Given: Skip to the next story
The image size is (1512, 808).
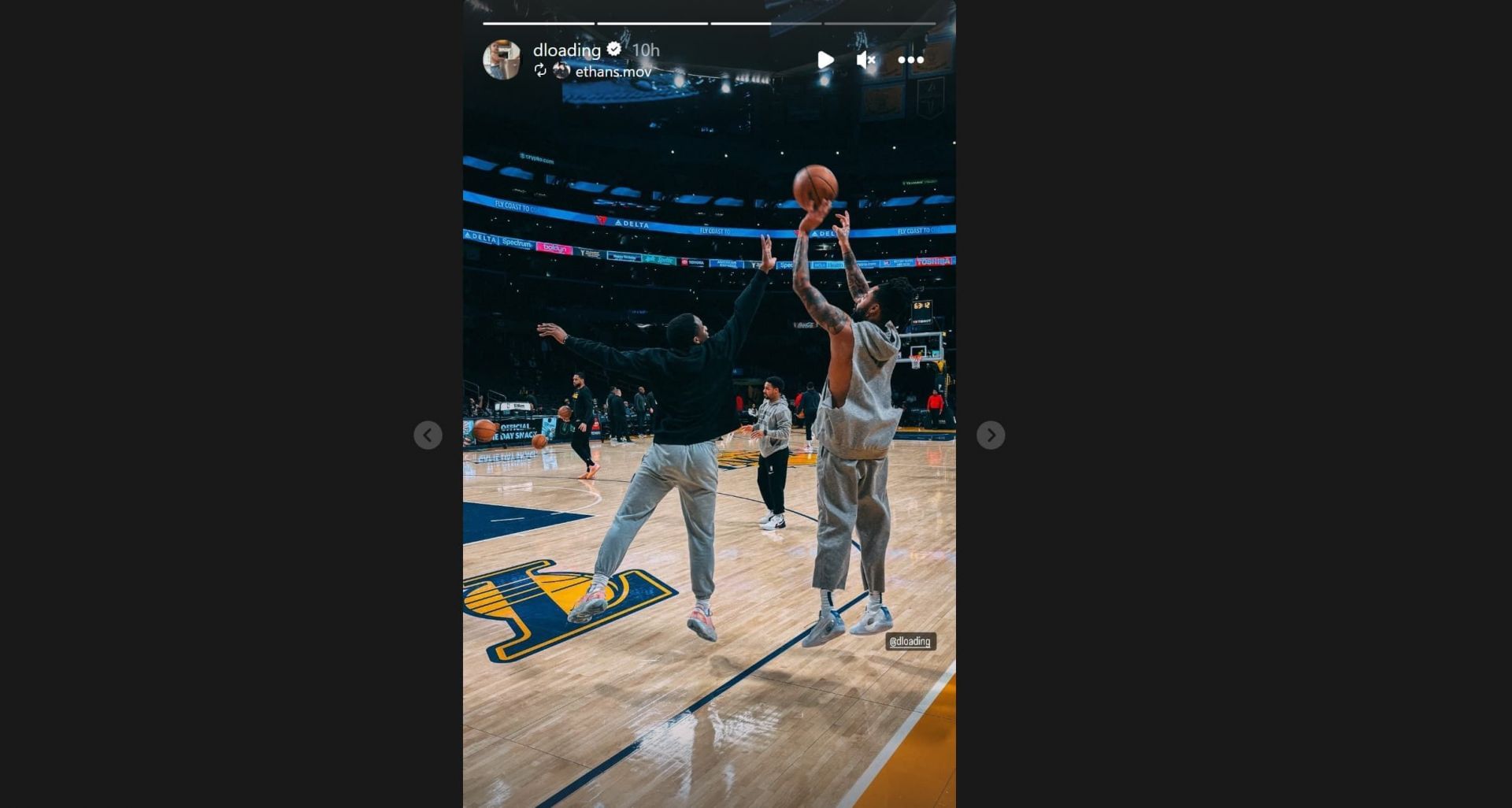Looking at the screenshot, I should pos(991,435).
